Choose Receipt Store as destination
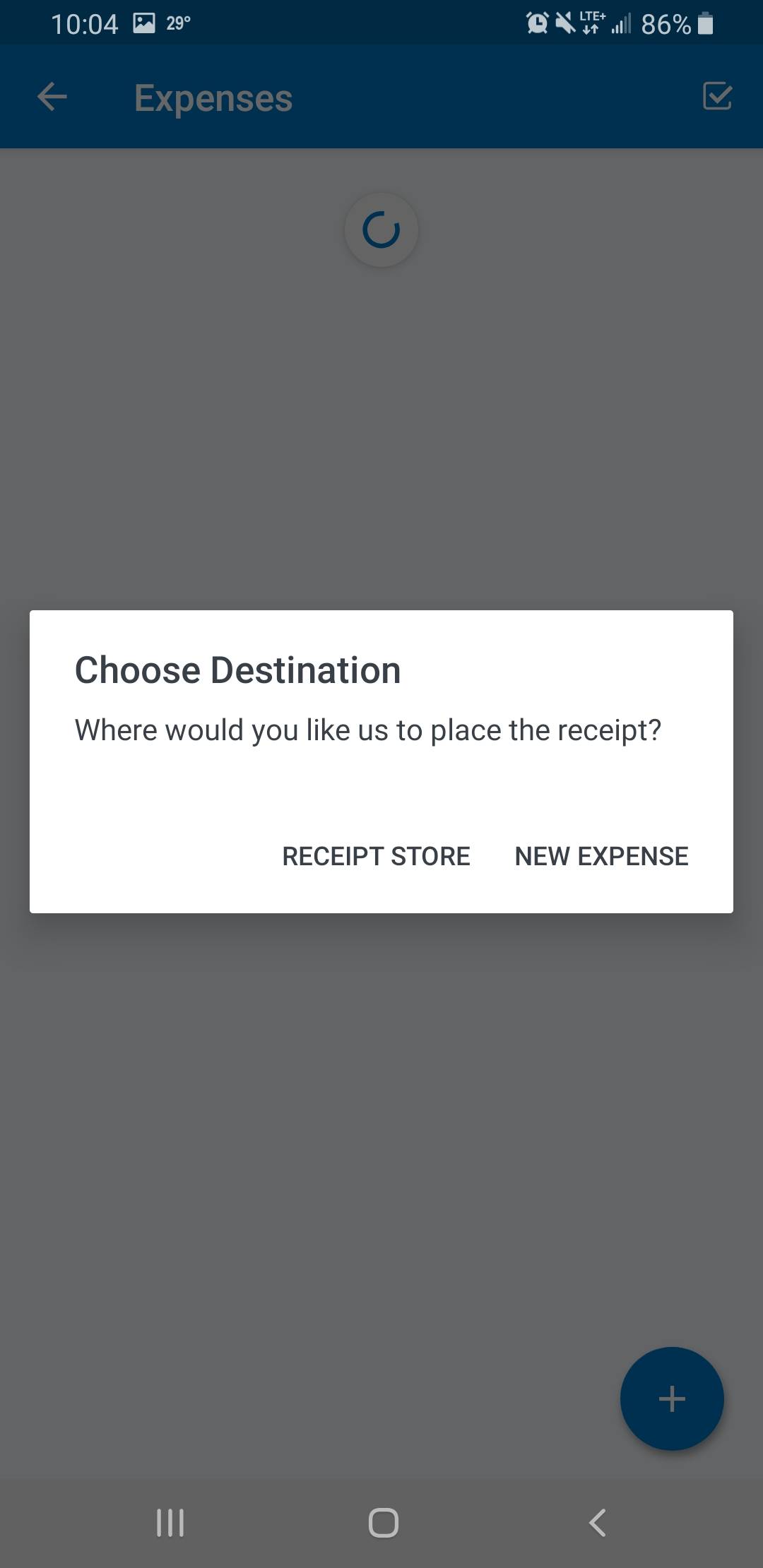 pos(376,856)
